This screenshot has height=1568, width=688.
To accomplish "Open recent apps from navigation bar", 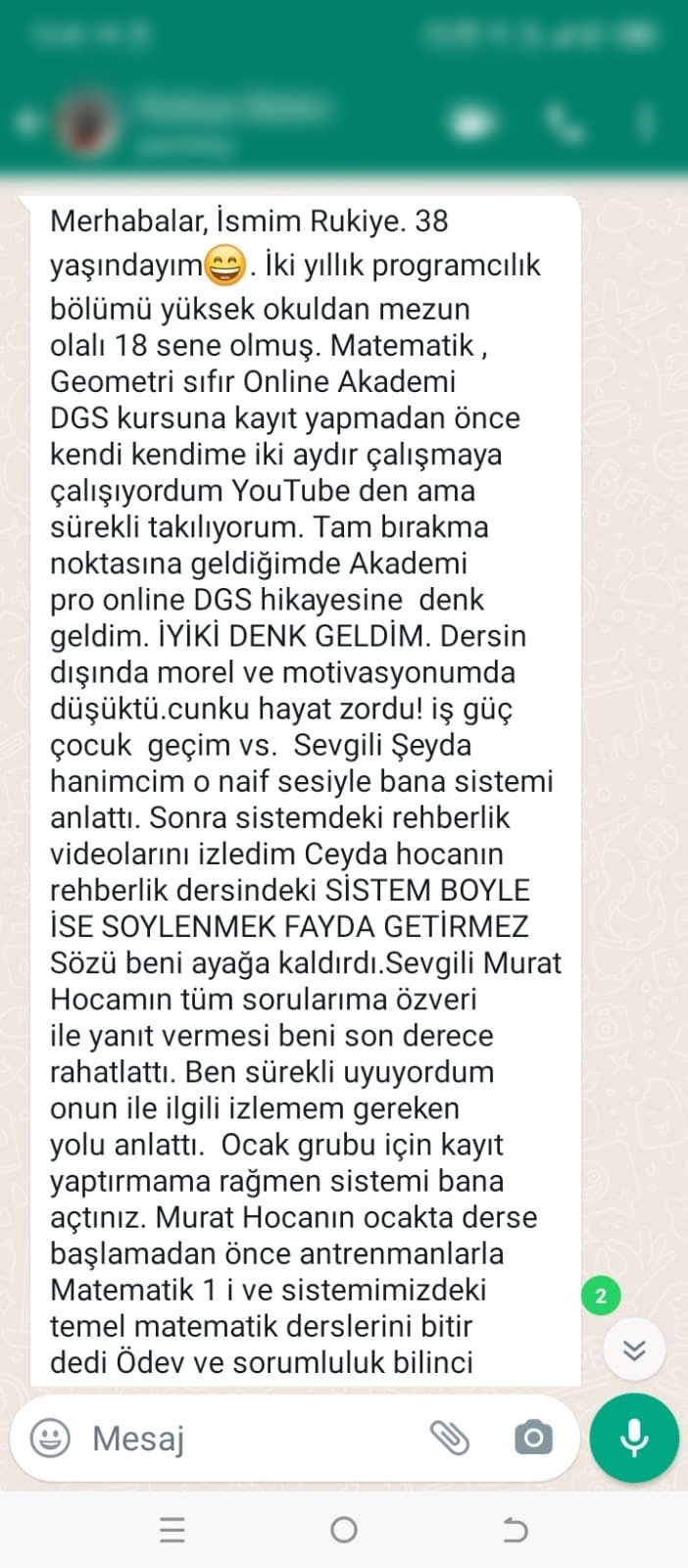I will [x=172, y=1530].
